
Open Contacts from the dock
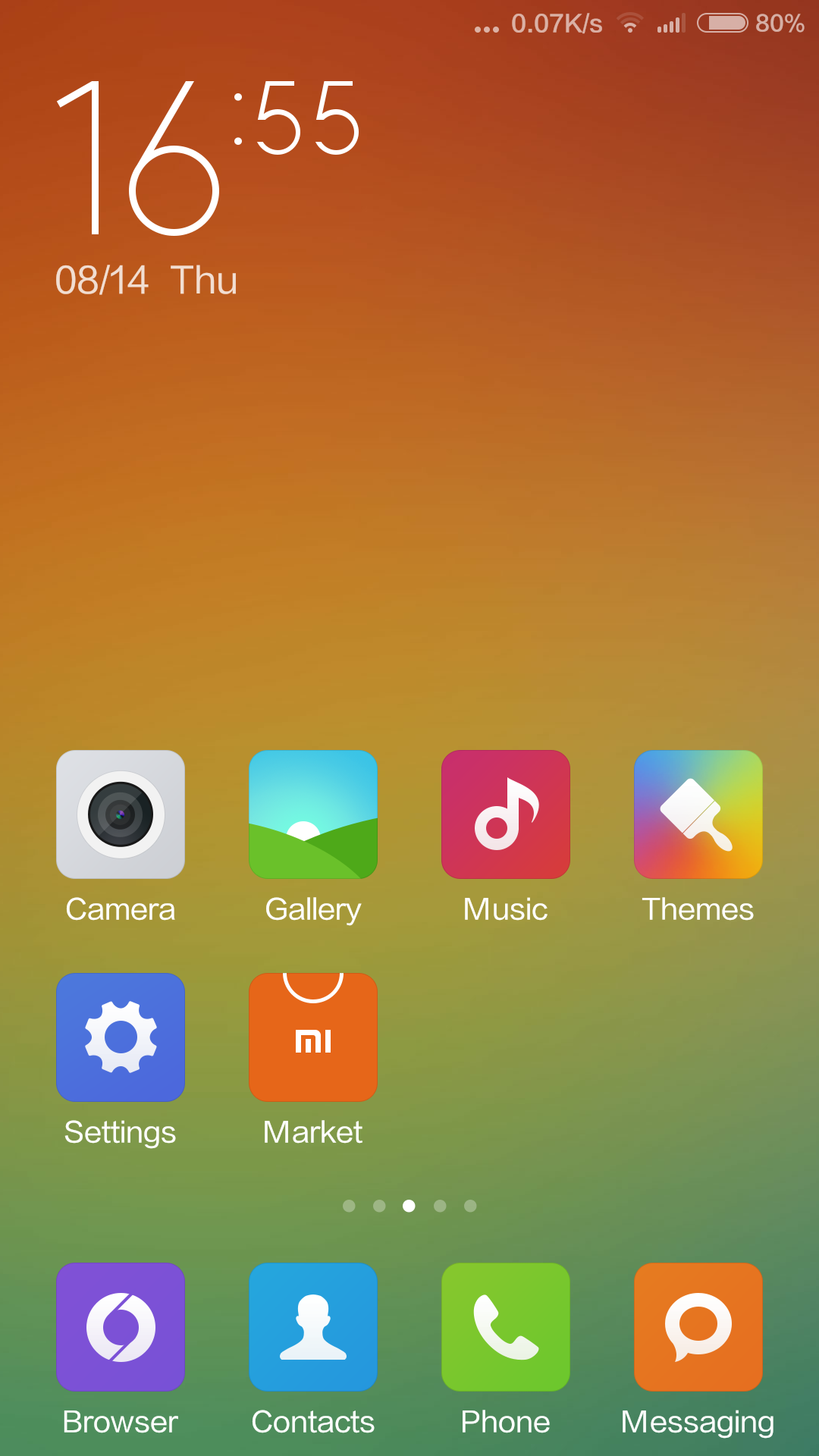pyautogui.click(x=313, y=1327)
